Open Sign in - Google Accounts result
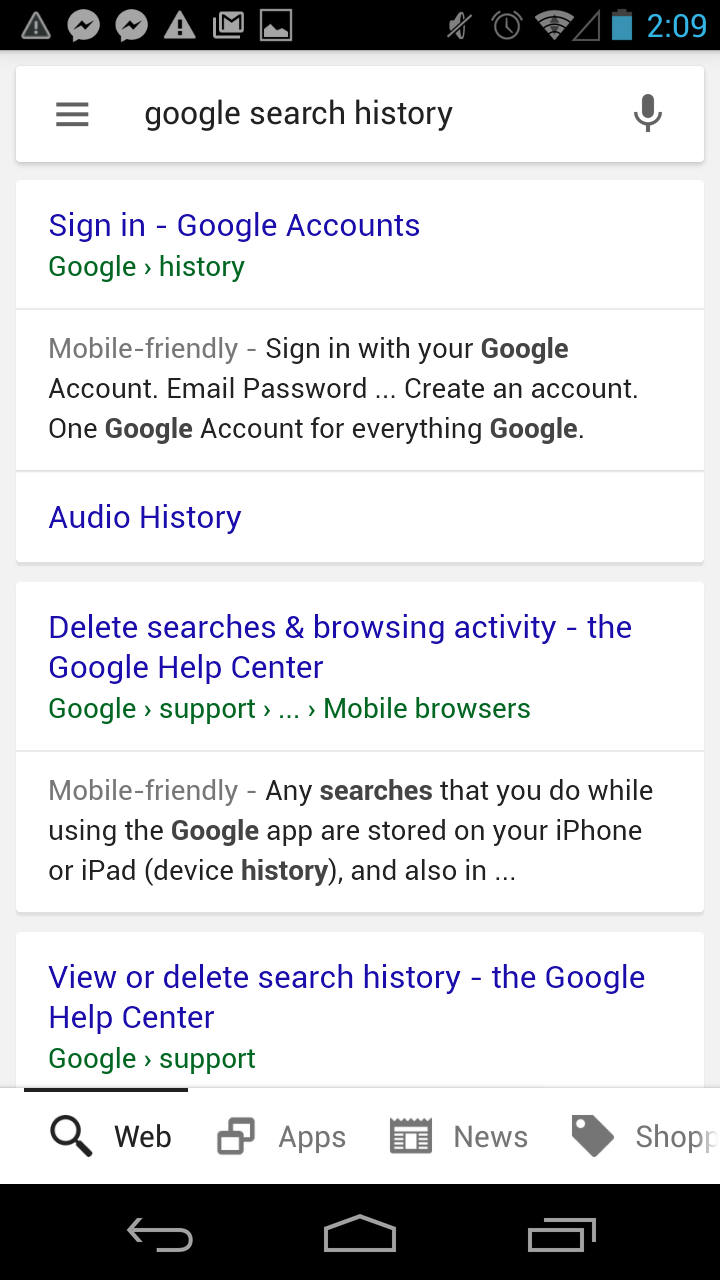720x1280 pixels. (234, 225)
